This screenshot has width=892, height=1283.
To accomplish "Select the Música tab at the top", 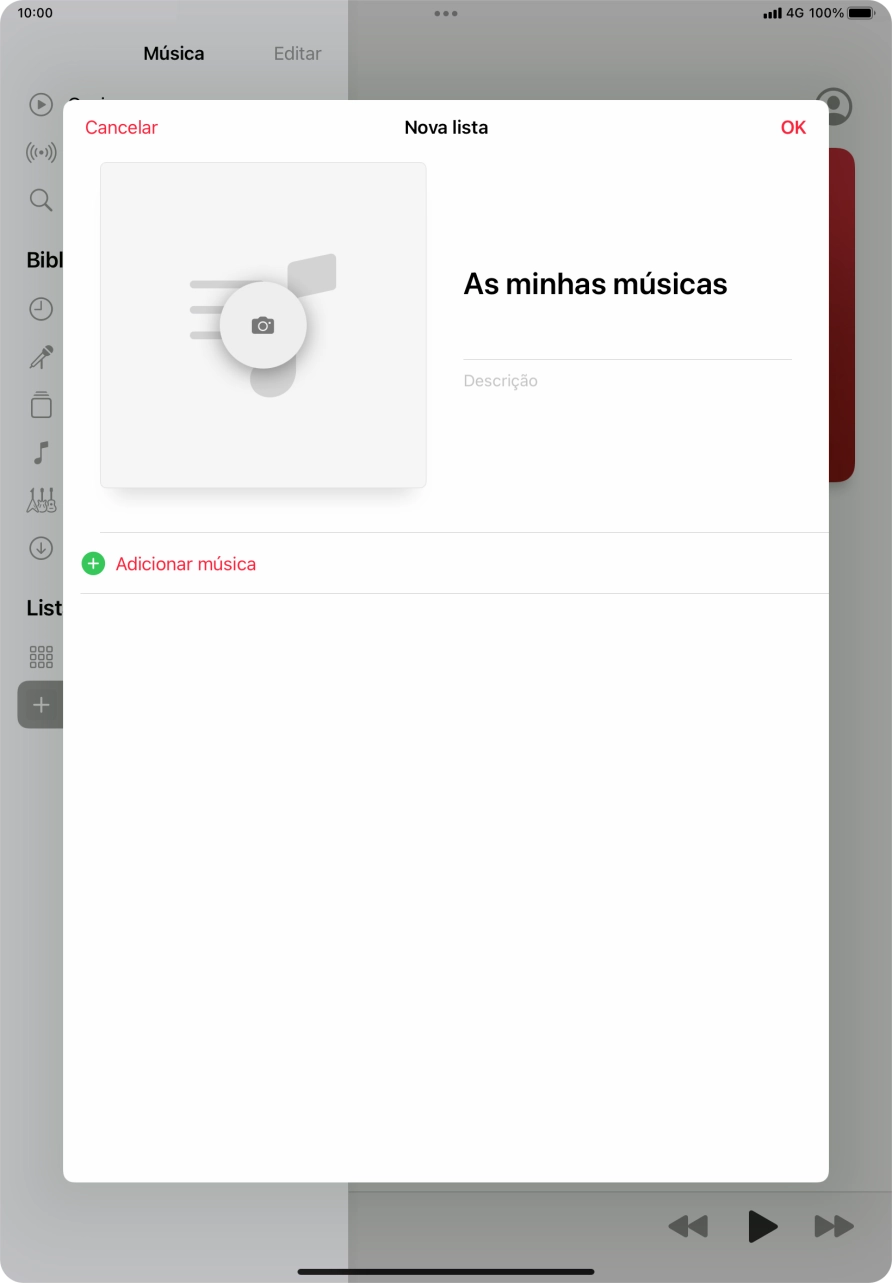I will pos(173,53).
